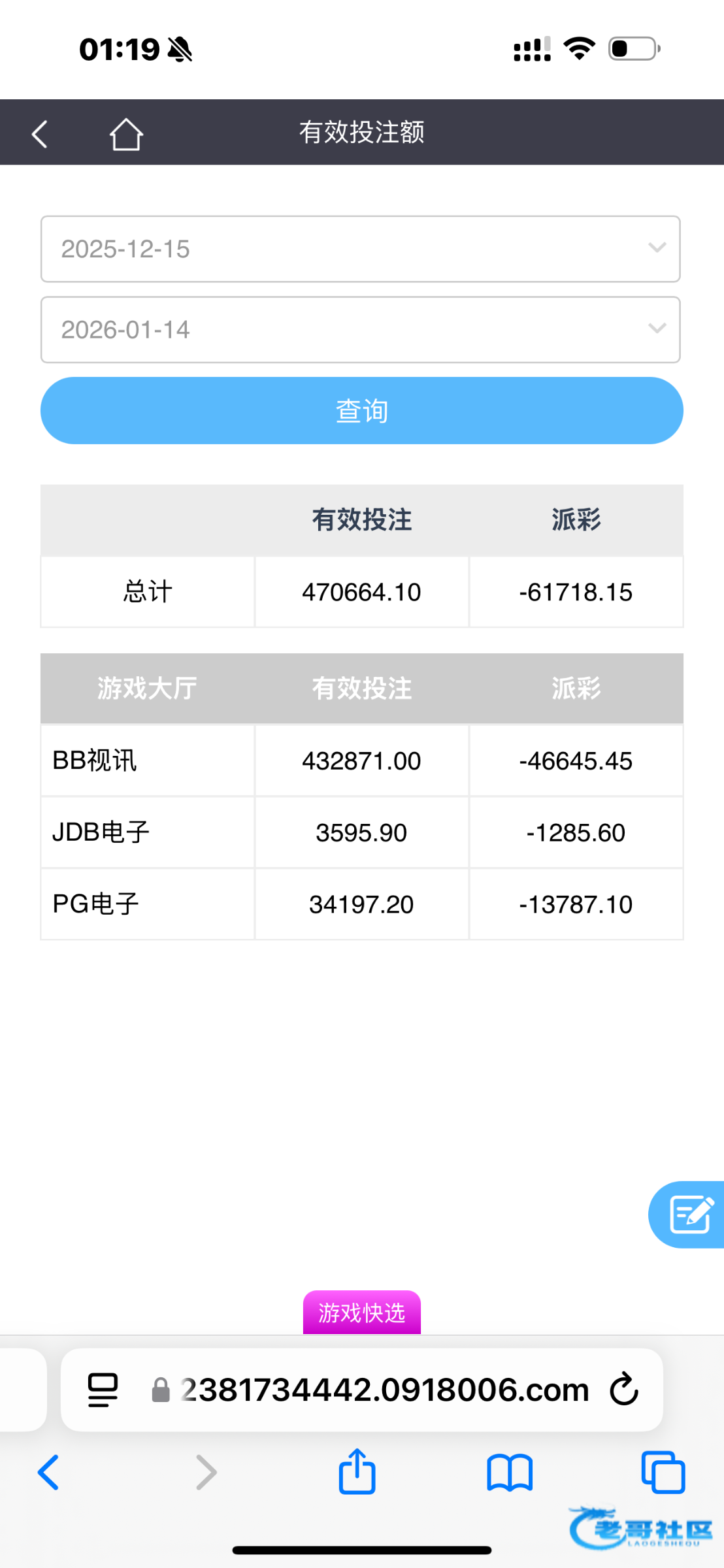
Task: Open the end date dropdown 2026-01-14
Action: coord(361,330)
